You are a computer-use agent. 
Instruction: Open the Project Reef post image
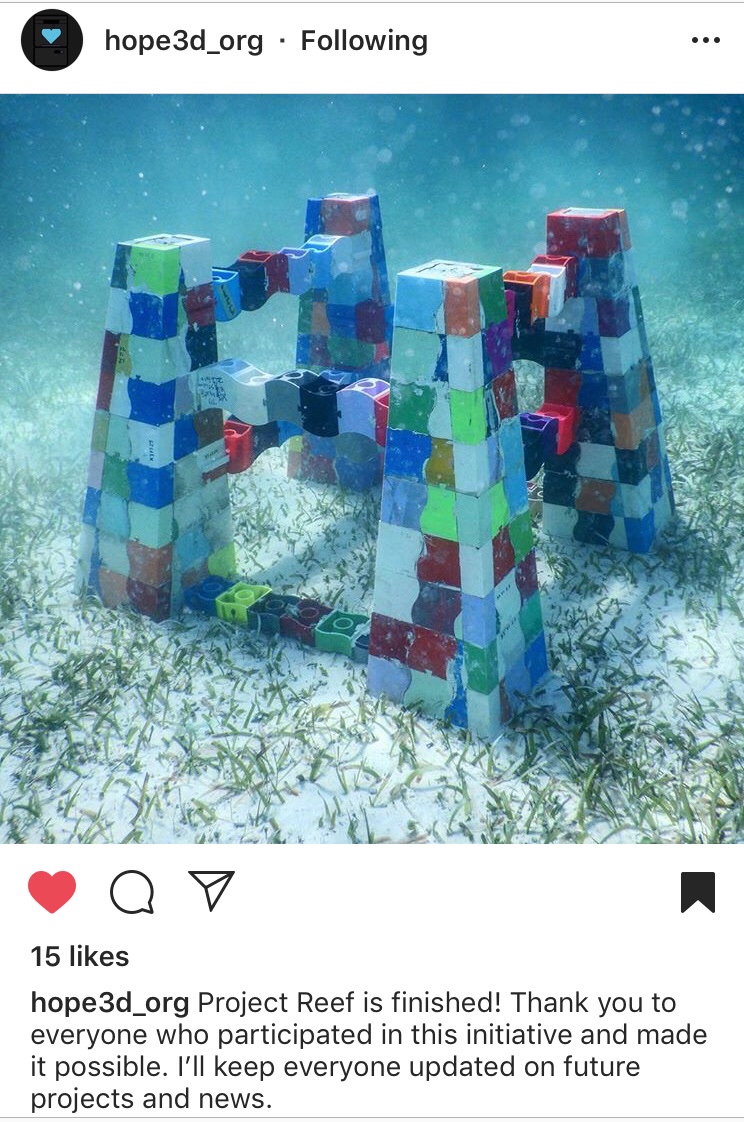click(372, 468)
